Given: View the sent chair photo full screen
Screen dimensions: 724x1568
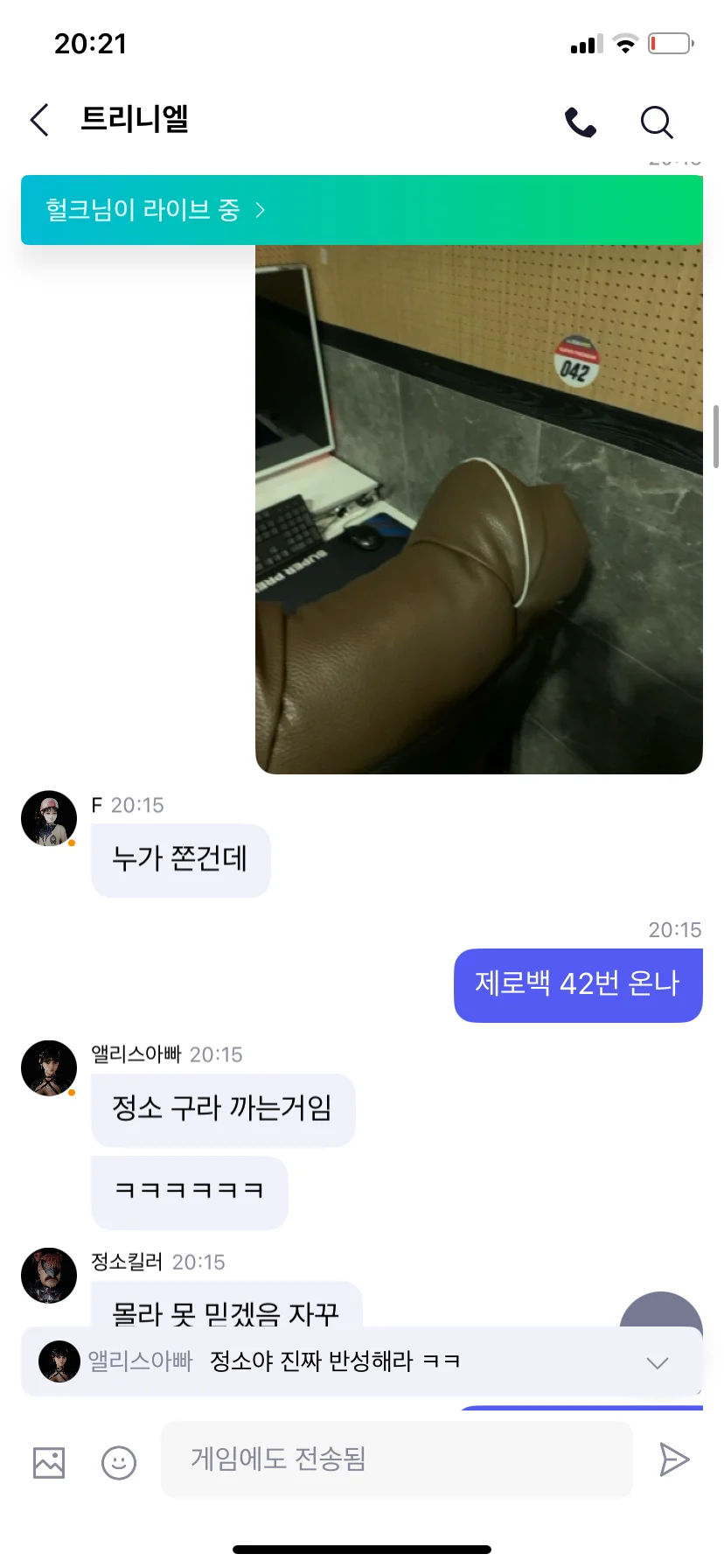Looking at the screenshot, I should (x=478, y=509).
